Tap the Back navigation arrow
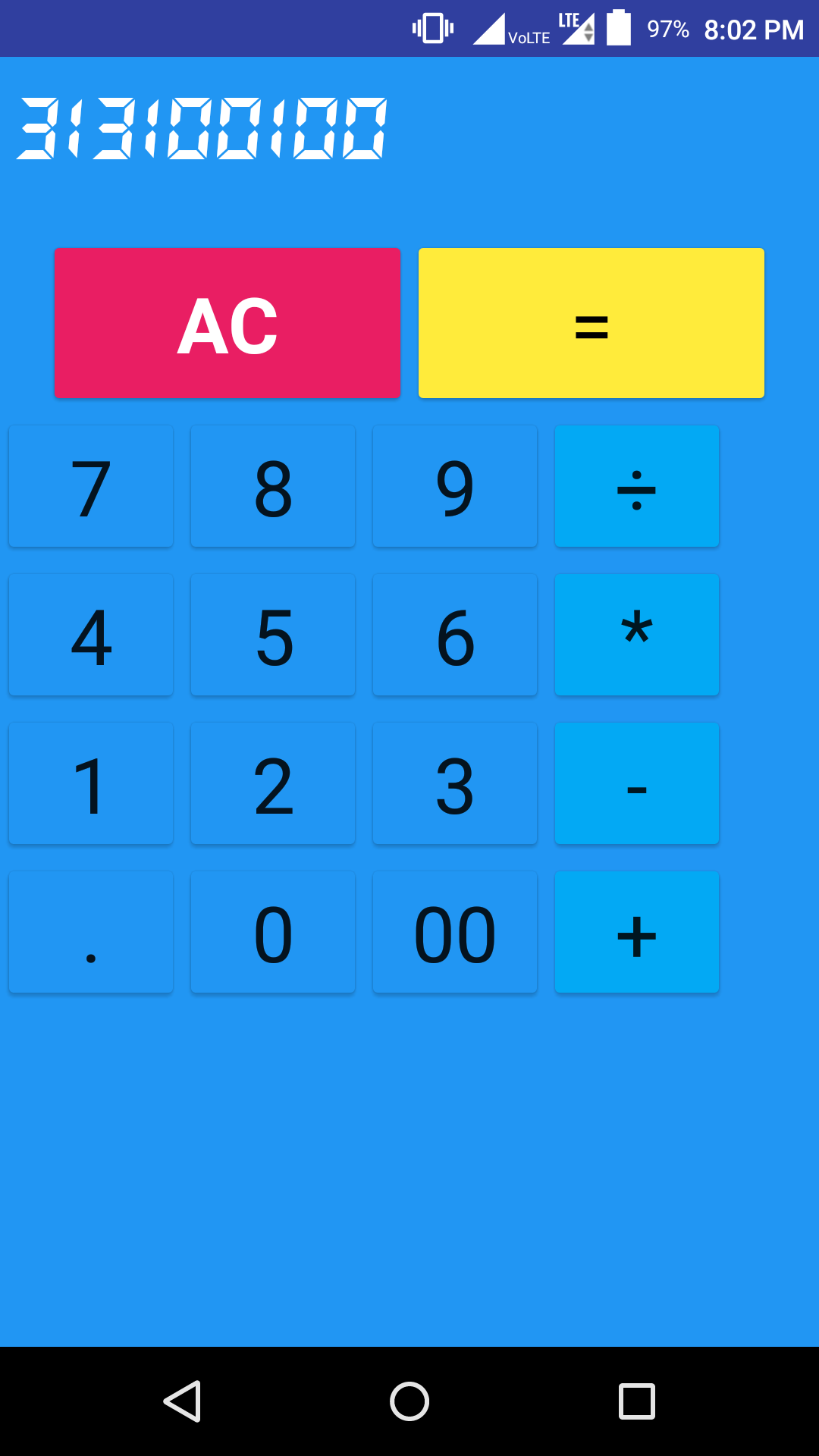The image size is (819, 1456). (184, 1401)
